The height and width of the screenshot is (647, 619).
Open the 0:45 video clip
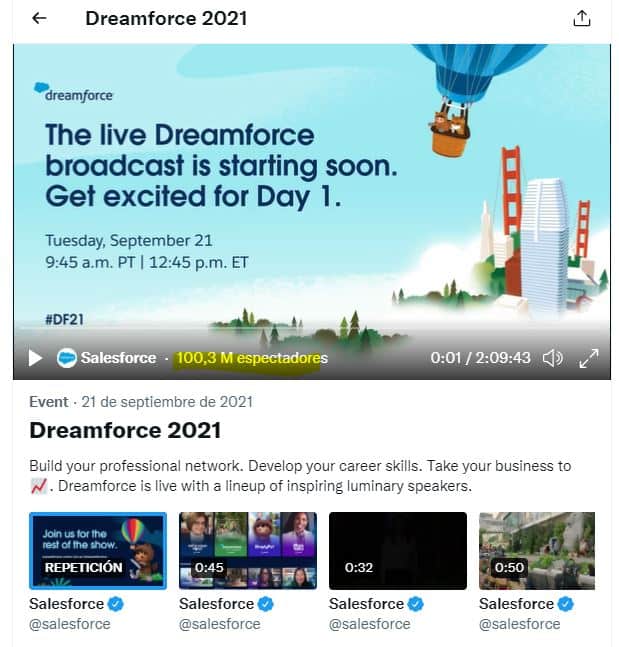[x=248, y=551]
